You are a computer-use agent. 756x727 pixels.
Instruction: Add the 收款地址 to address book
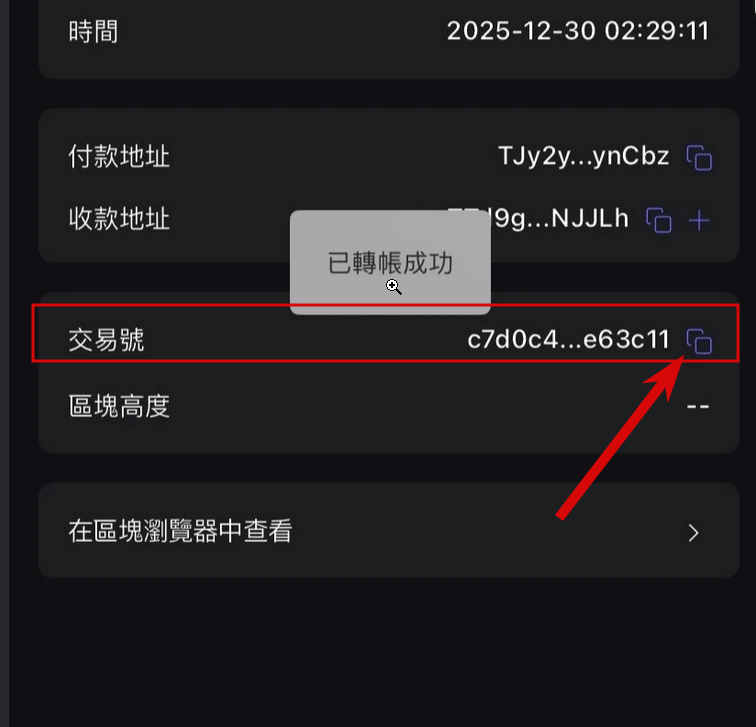[699, 220]
